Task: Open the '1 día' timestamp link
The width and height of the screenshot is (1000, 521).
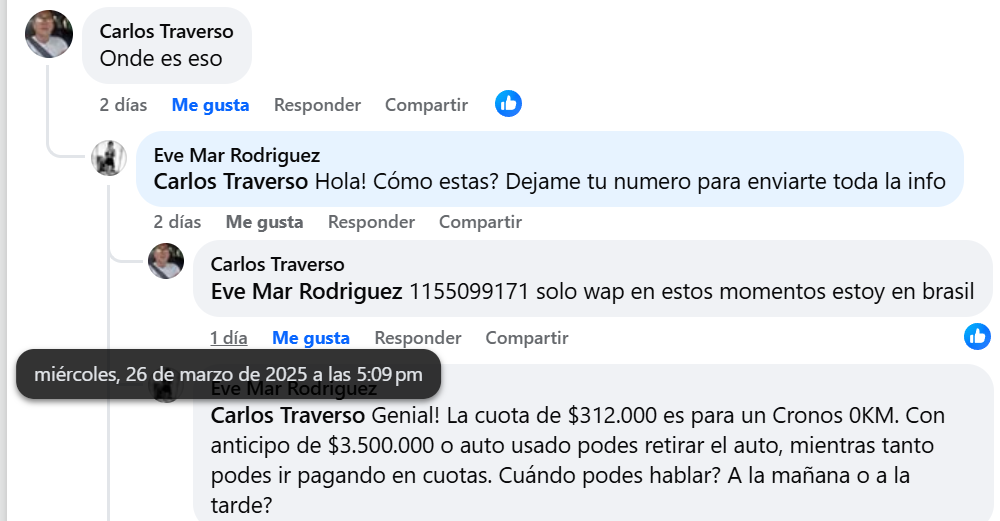Action: point(229,338)
